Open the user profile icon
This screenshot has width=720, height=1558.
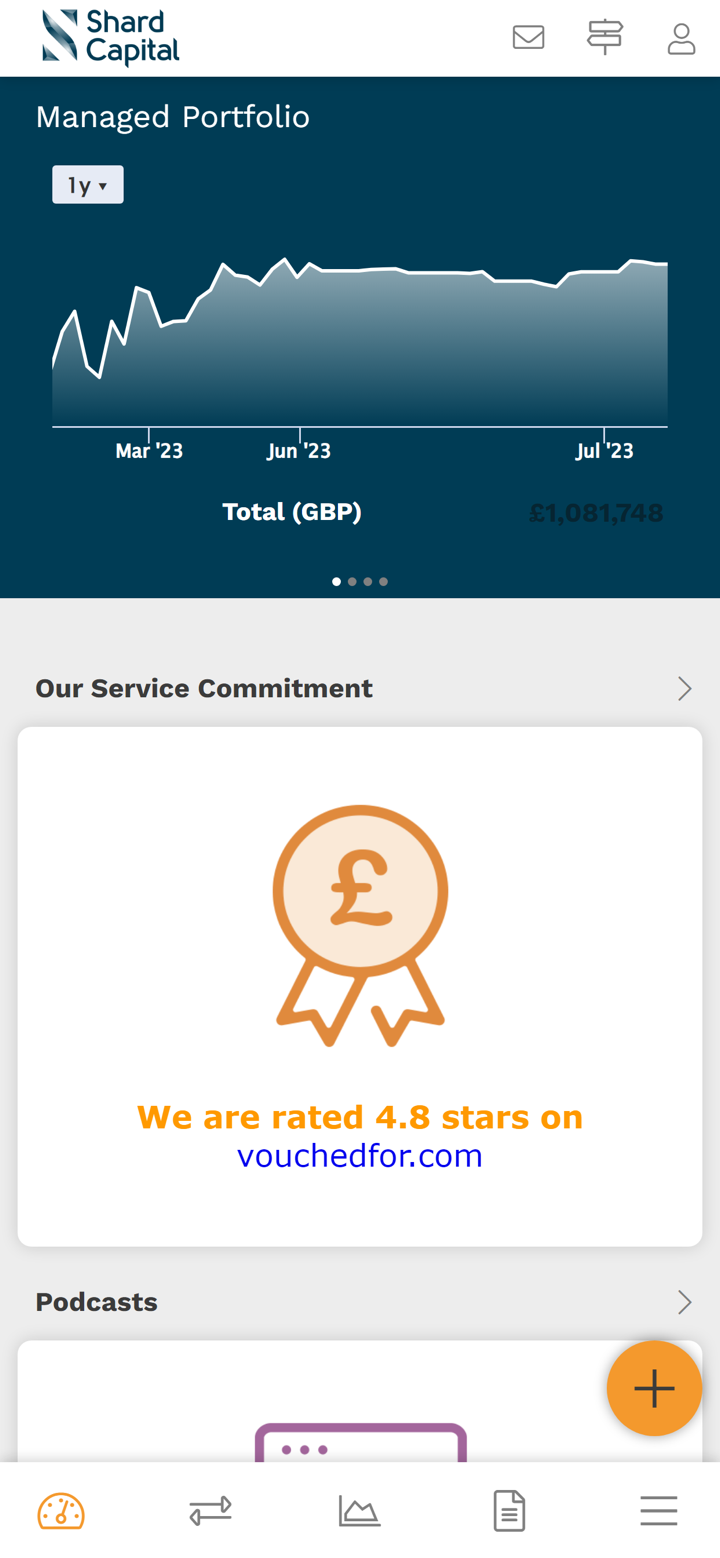(x=681, y=38)
